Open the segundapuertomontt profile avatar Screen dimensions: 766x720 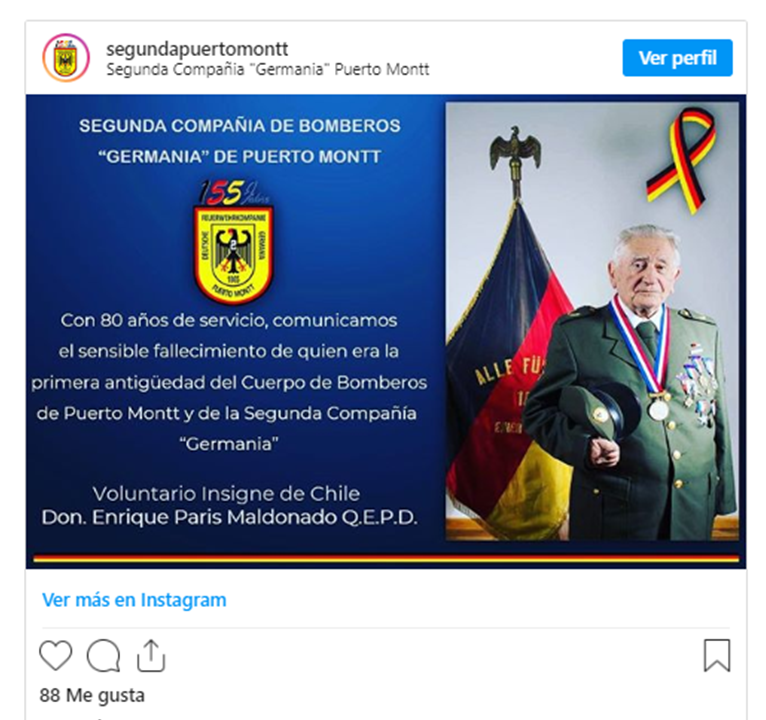[66, 58]
